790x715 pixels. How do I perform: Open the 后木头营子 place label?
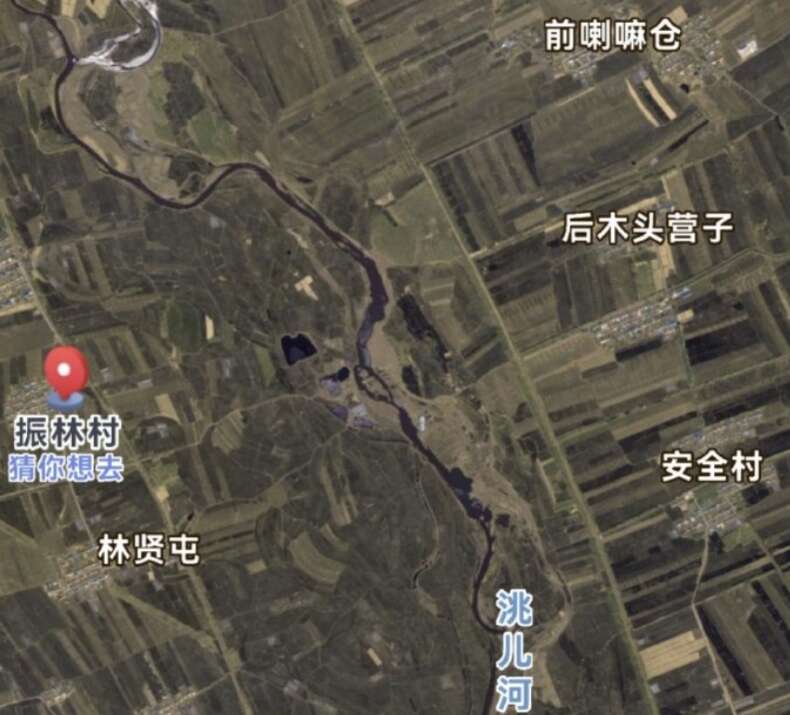[x=647, y=229]
